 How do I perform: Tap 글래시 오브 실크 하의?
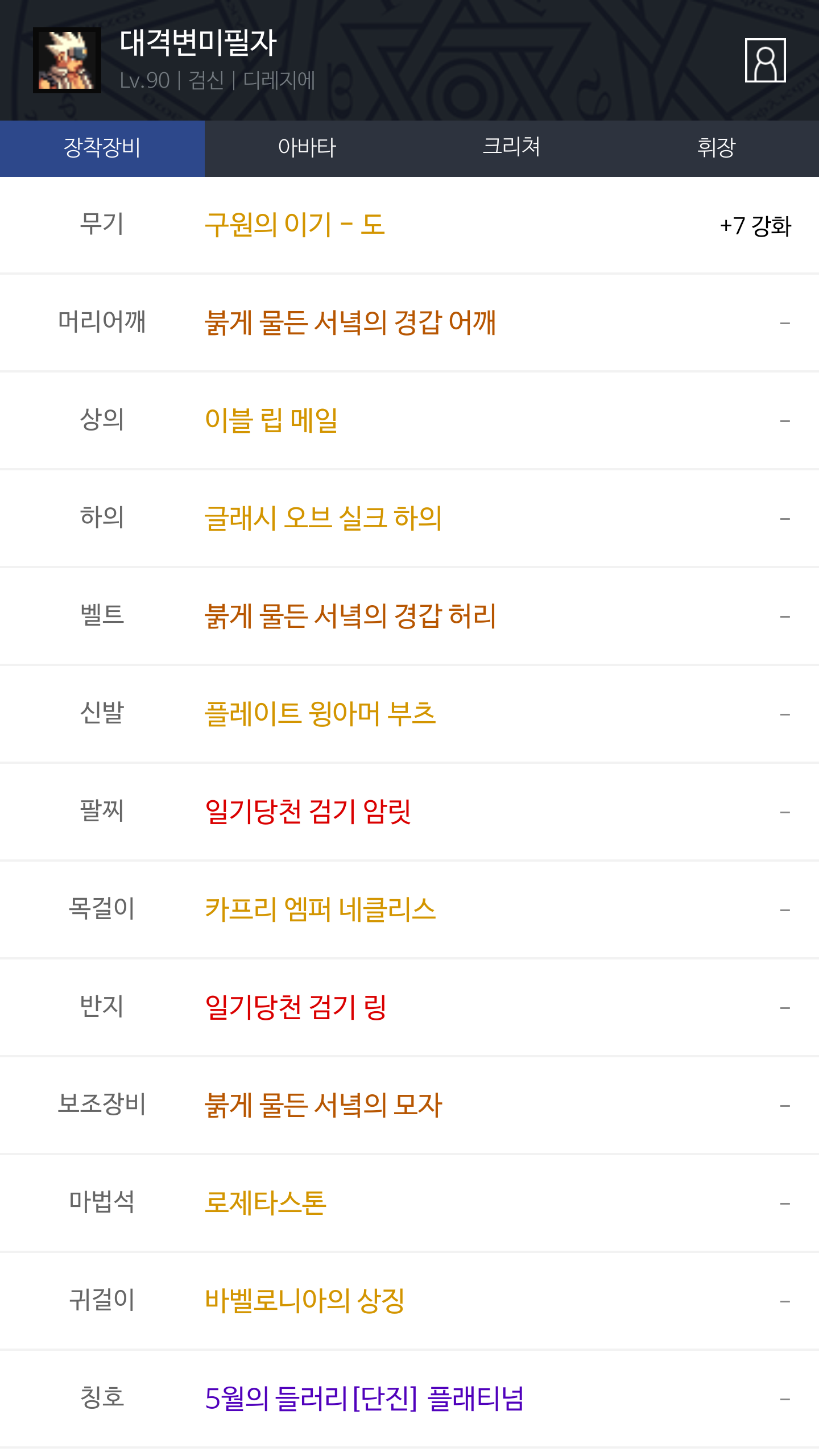click(323, 518)
